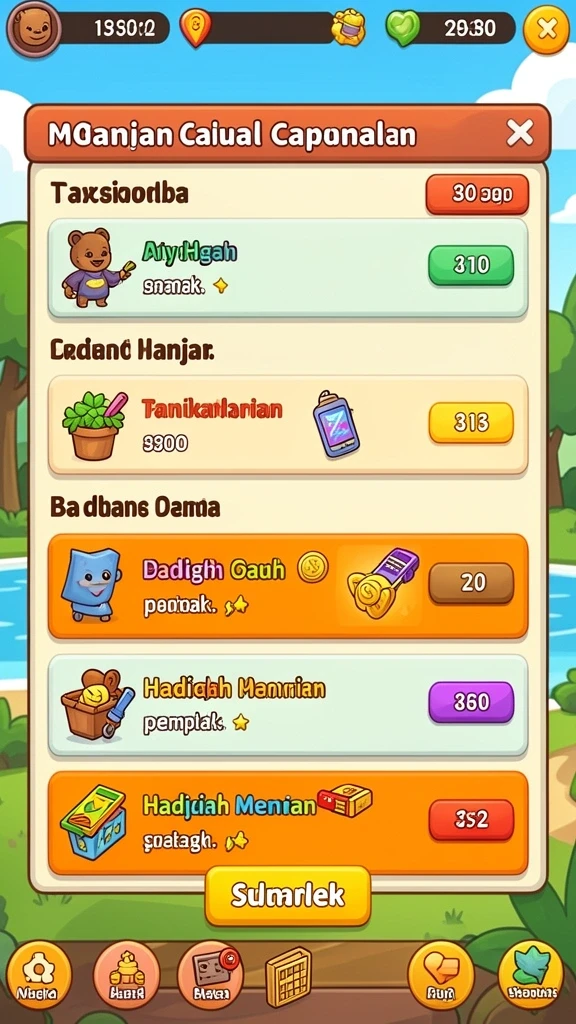Tap the red 30 button beside Taxsiaorlba

(x=477, y=194)
